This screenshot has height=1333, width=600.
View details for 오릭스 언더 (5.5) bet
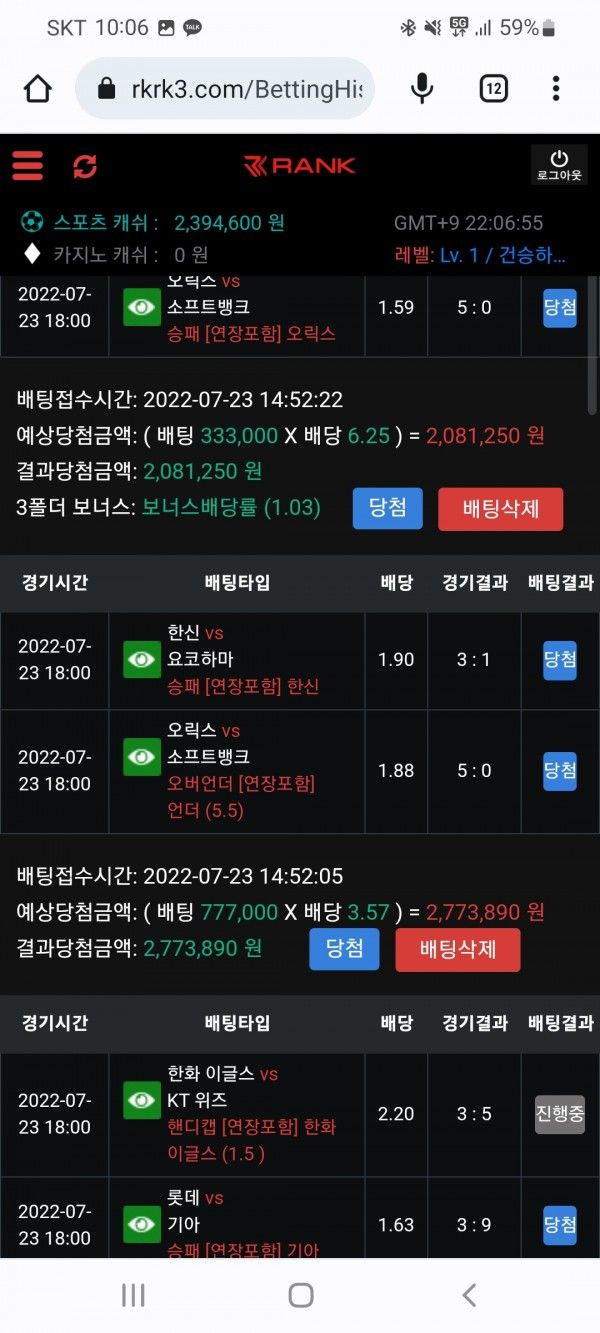pyautogui.click(x=141, y=757)
